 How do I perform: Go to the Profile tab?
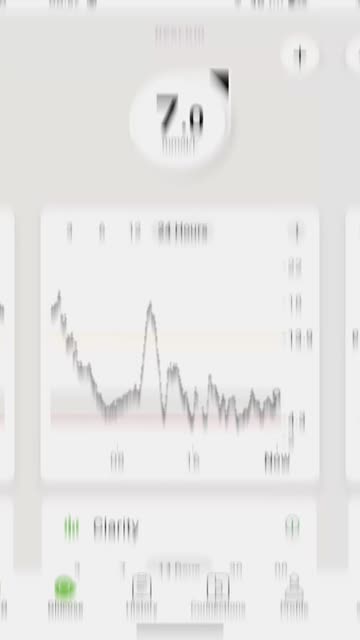[x=294, y=596]
